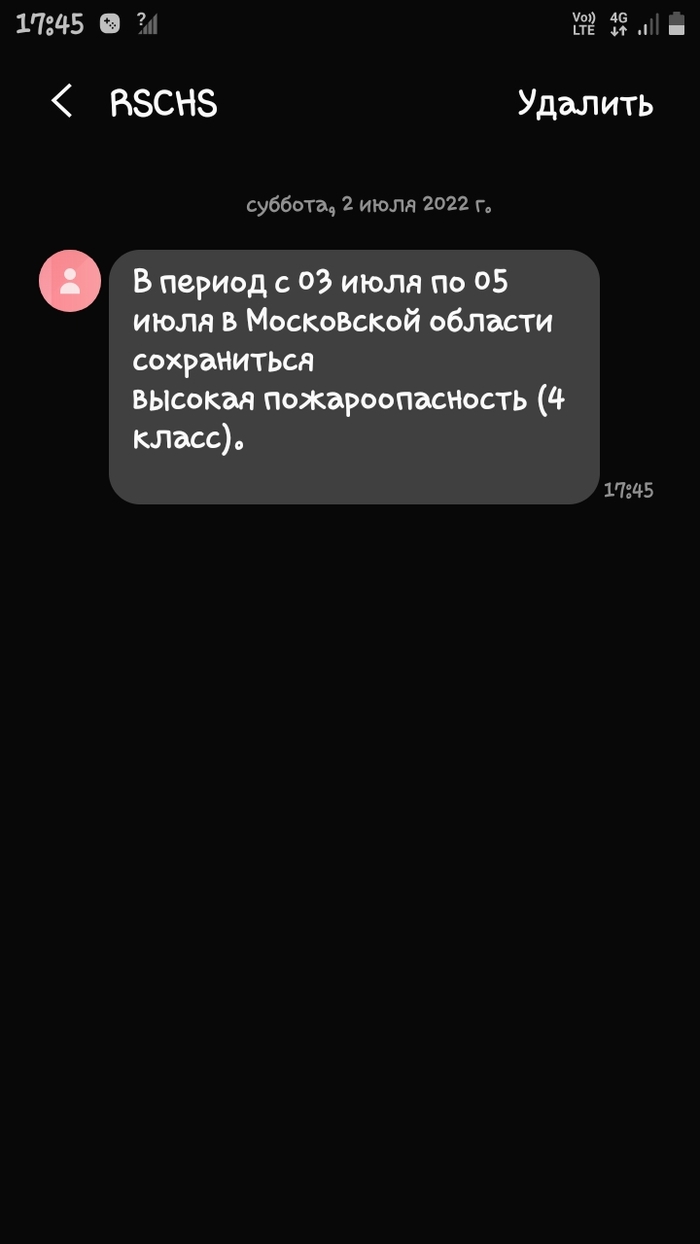Image resolution: width=700 pixels, height=1244 pixels.
Task: Tap the Удалить button
Action: point(585,103)
